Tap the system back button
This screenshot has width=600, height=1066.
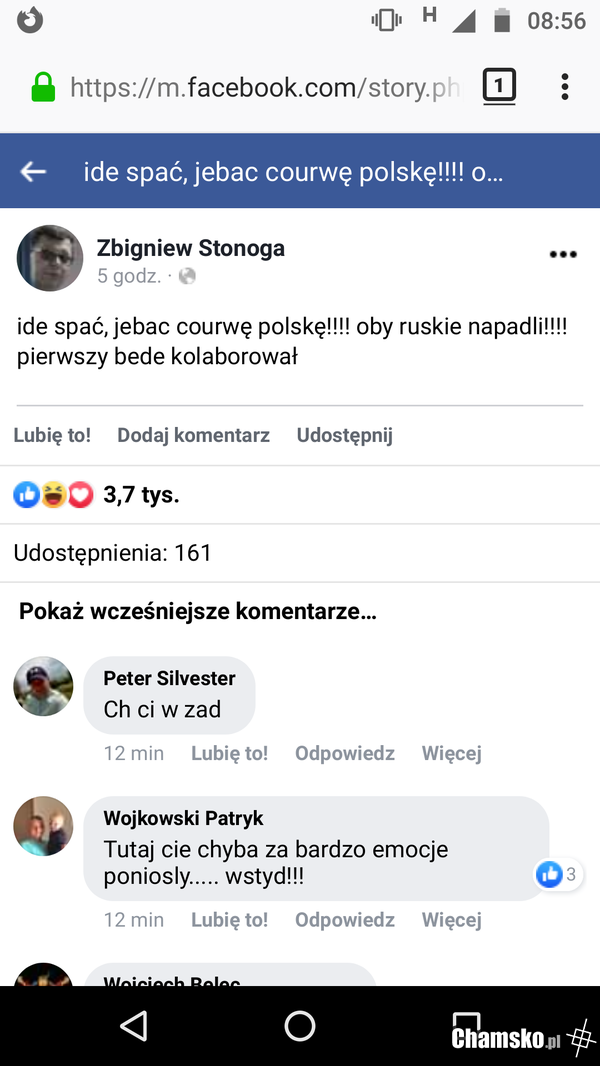pos(133,1025)
